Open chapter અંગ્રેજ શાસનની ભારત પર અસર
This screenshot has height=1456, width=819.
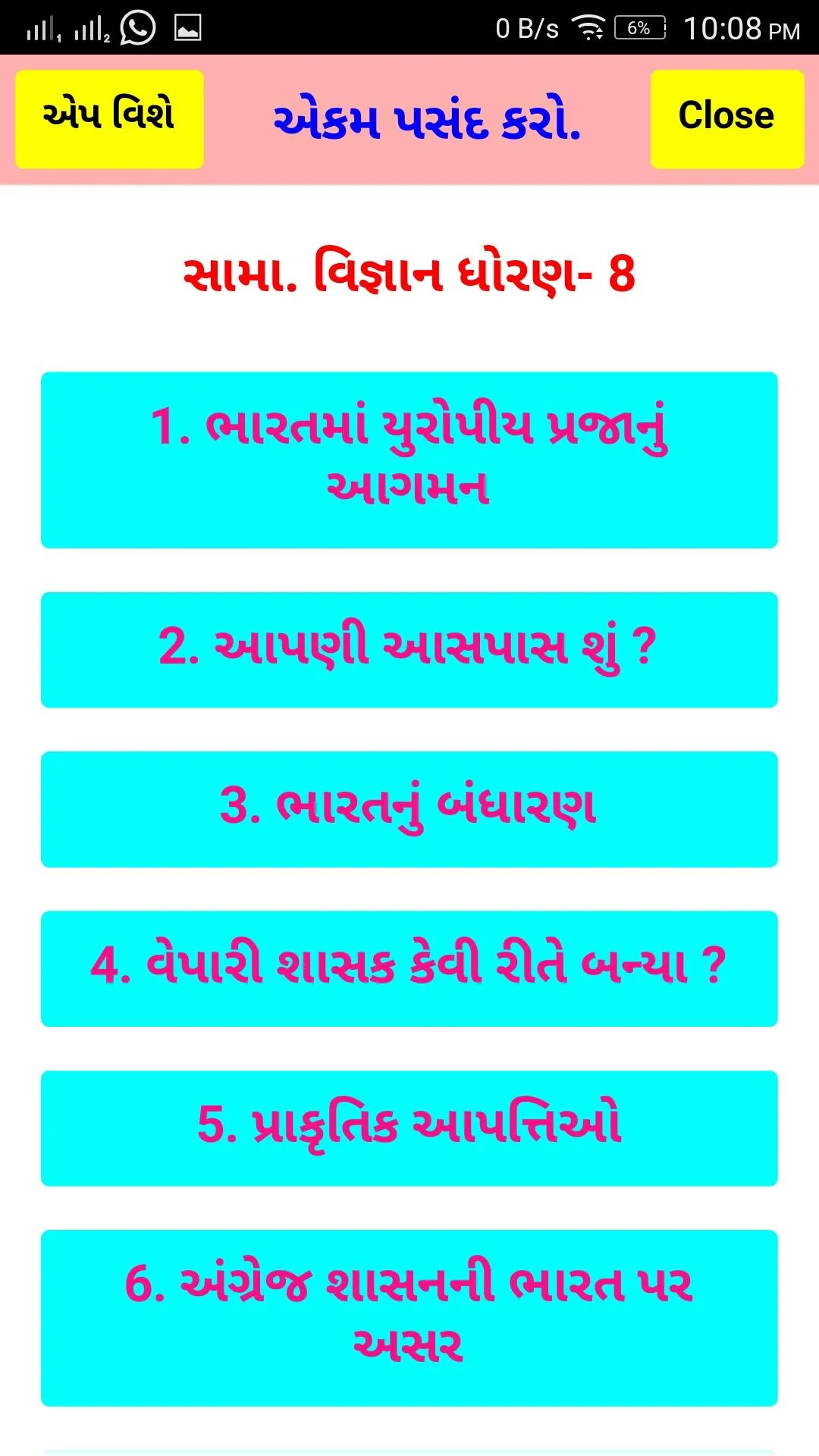click(x=409, y=1303)
